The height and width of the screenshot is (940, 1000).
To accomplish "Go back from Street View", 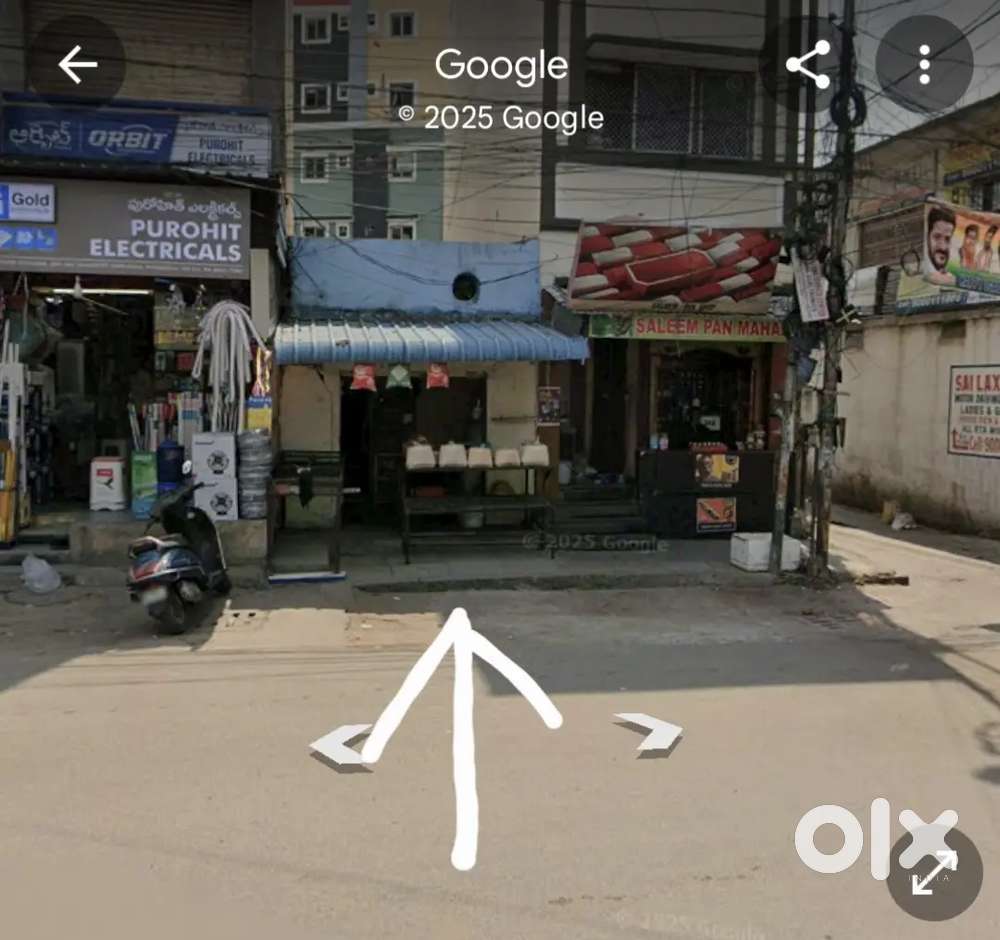I will coord(77,65).
